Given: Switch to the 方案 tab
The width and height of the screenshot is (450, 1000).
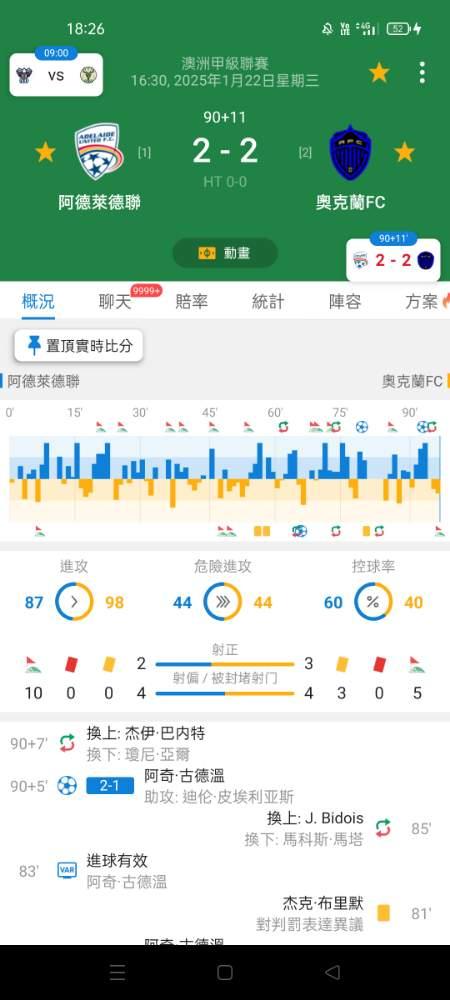Looking at the screenshot, I should (x=422, y=302).
